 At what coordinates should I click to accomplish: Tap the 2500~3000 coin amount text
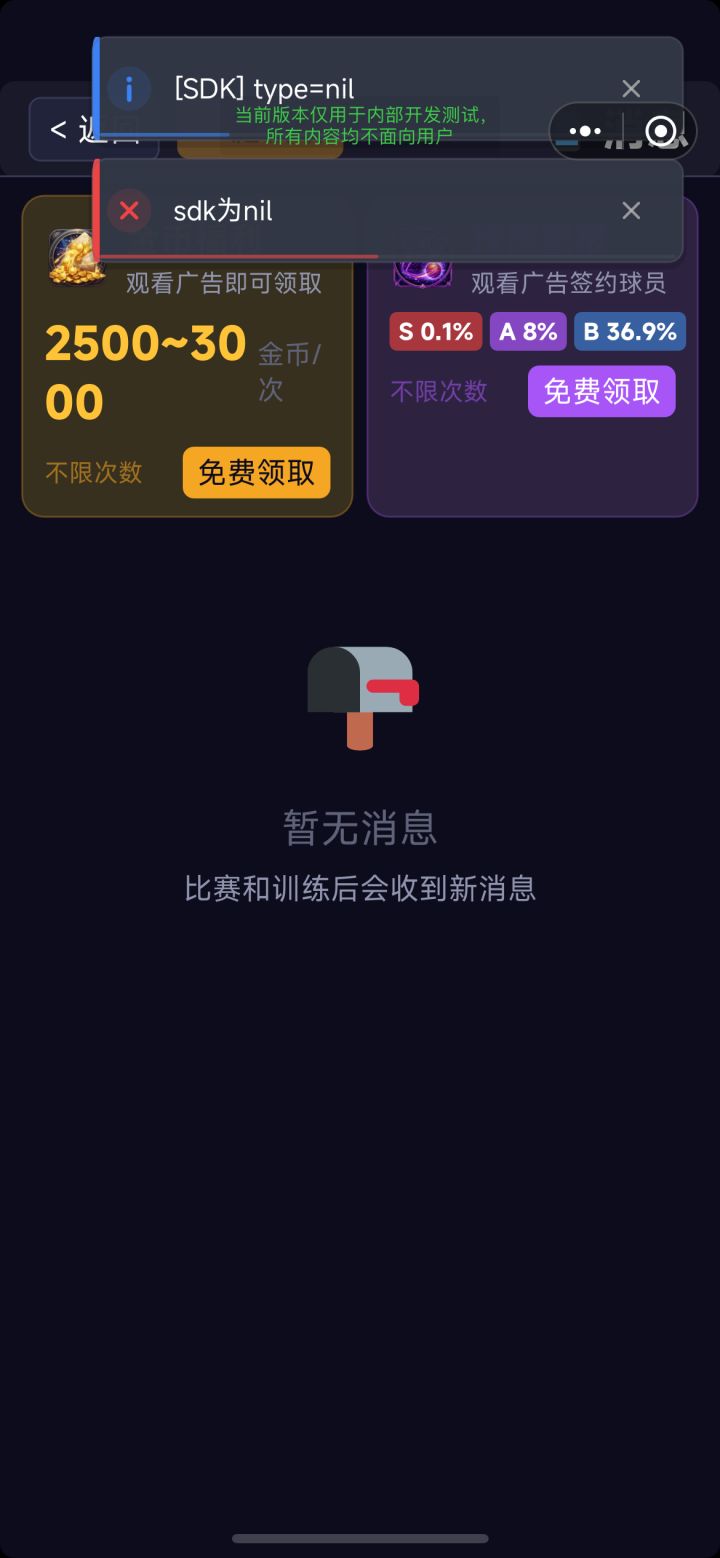146,370
